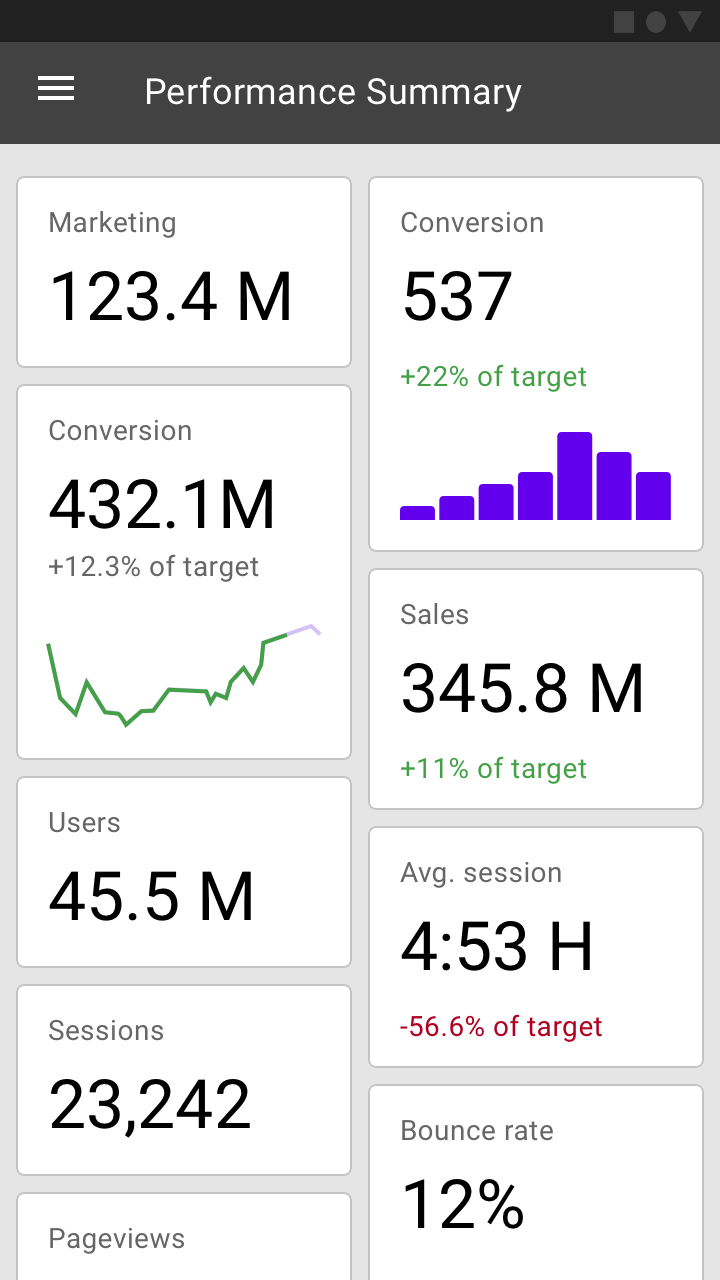Open the Users 45.5 M card
The width and height of the screenshot is (720, 1280).
pyautogui.click(x=184, y=872)
